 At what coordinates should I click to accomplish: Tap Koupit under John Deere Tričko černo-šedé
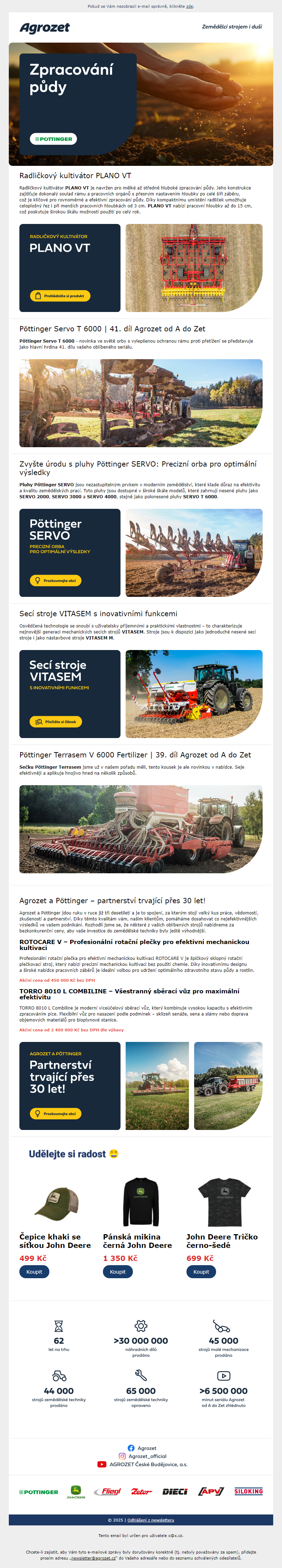pyautogui.click(x=201, y=1272)
